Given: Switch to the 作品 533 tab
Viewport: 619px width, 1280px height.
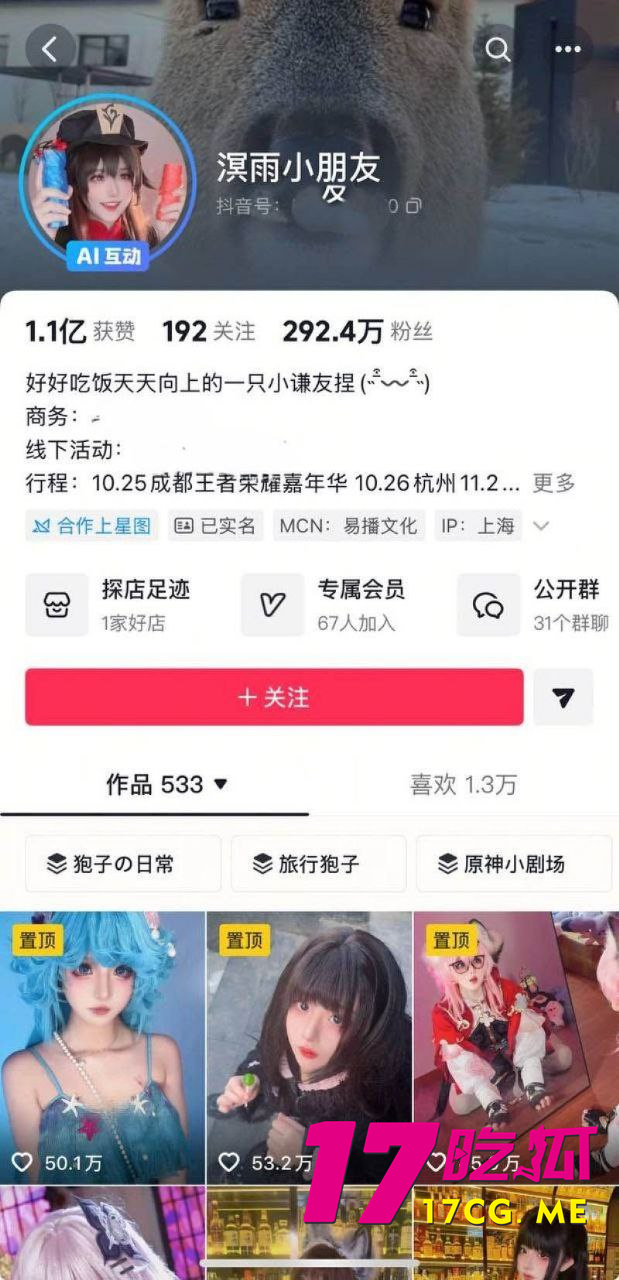Looking at the screenshot, I should (166, 785).
